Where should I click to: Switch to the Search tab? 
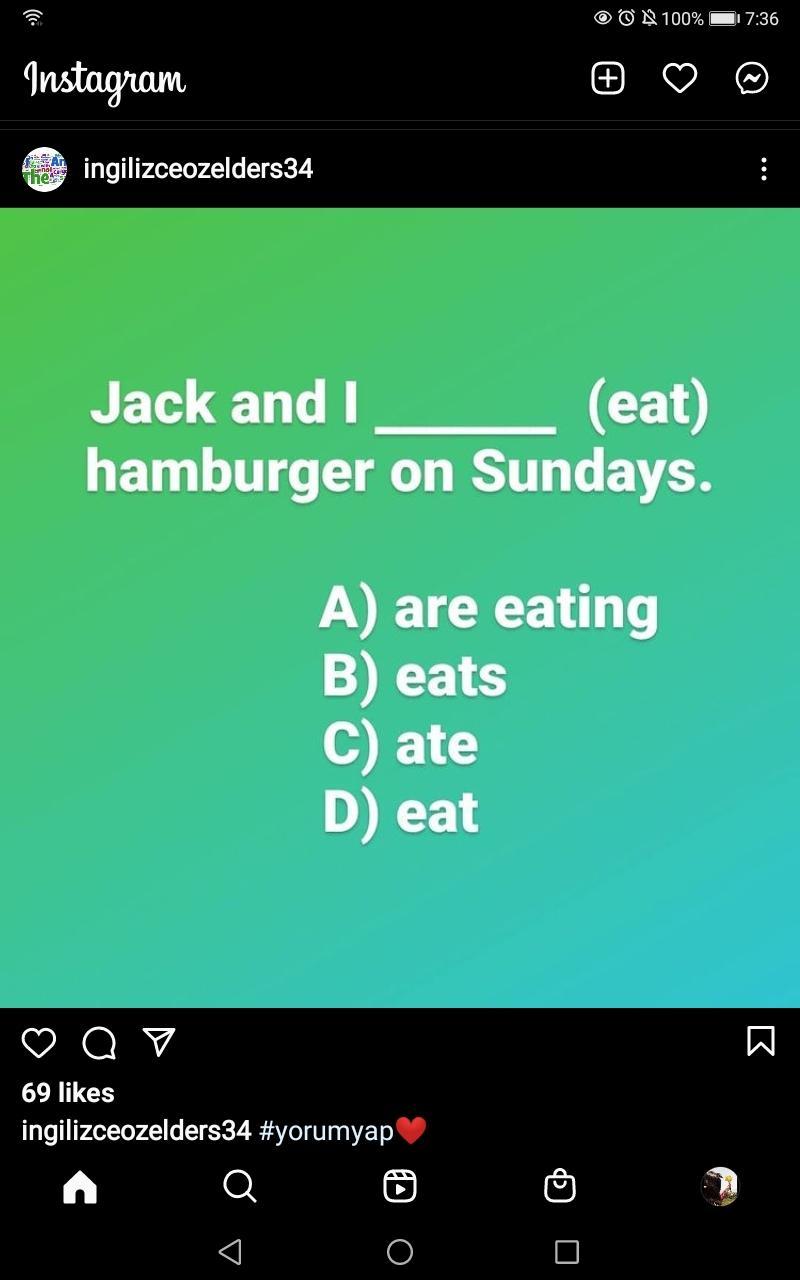[x=240, y=1187]
